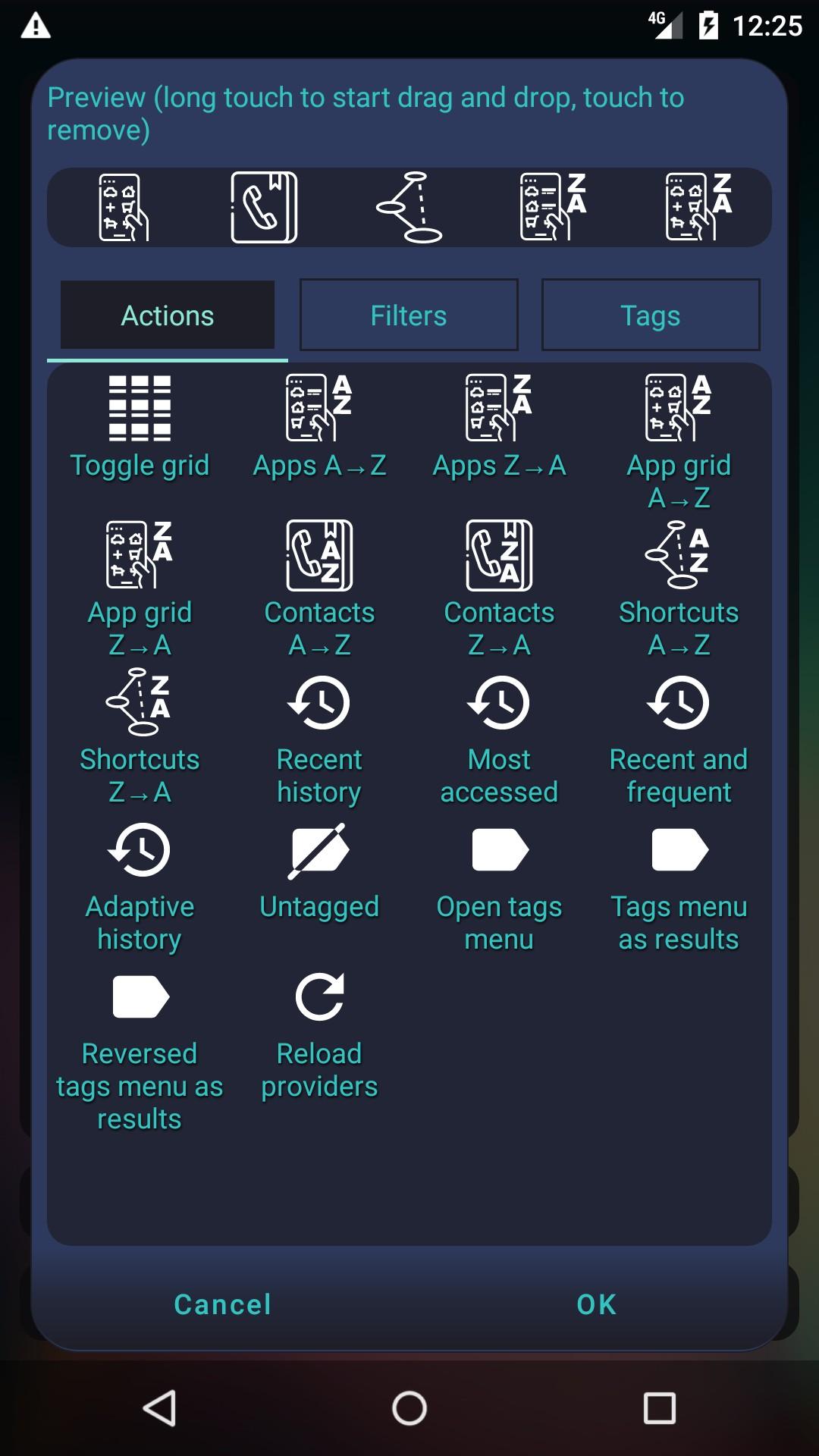Confirm with OK
Viewport: 819px width, 1456px height.
point(596,1304)
